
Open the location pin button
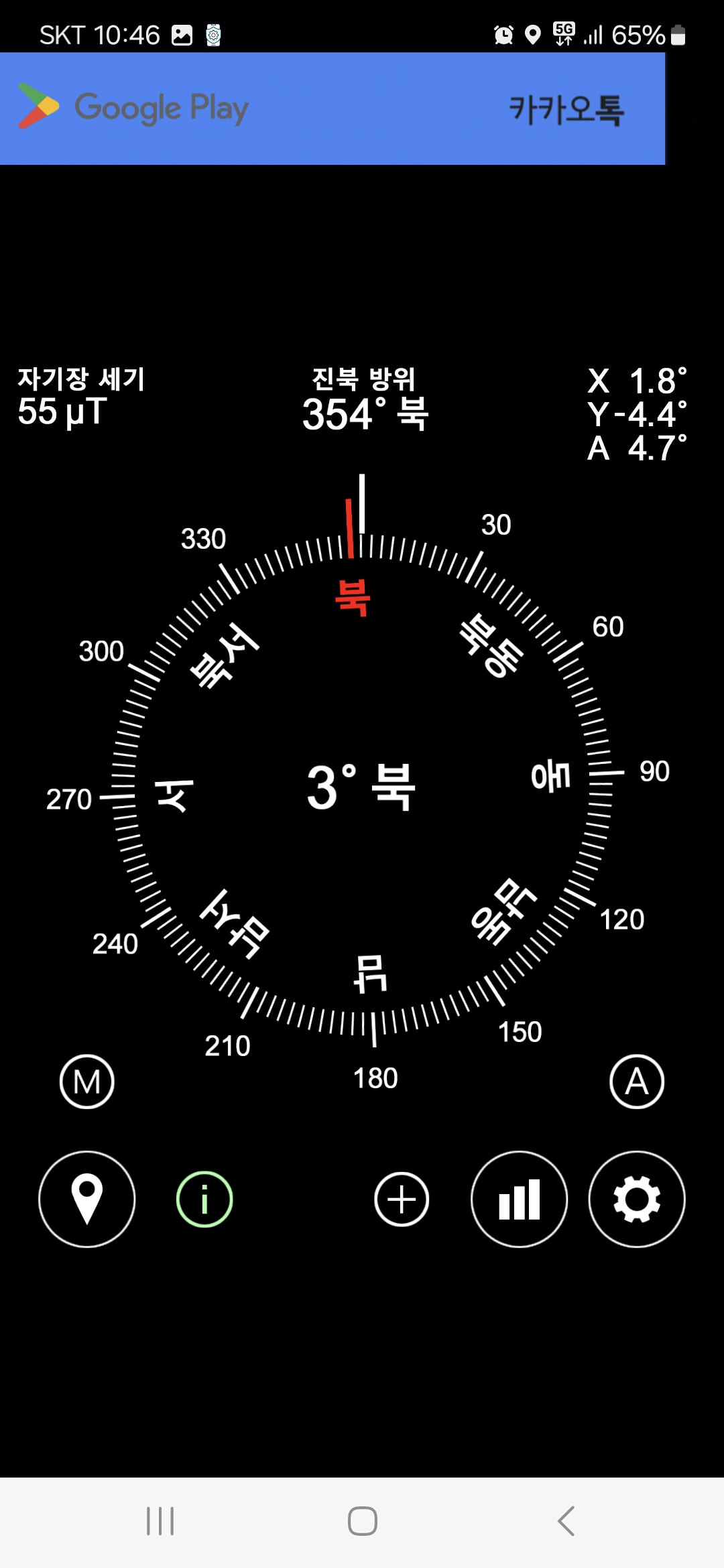(x=87, y=1199)
